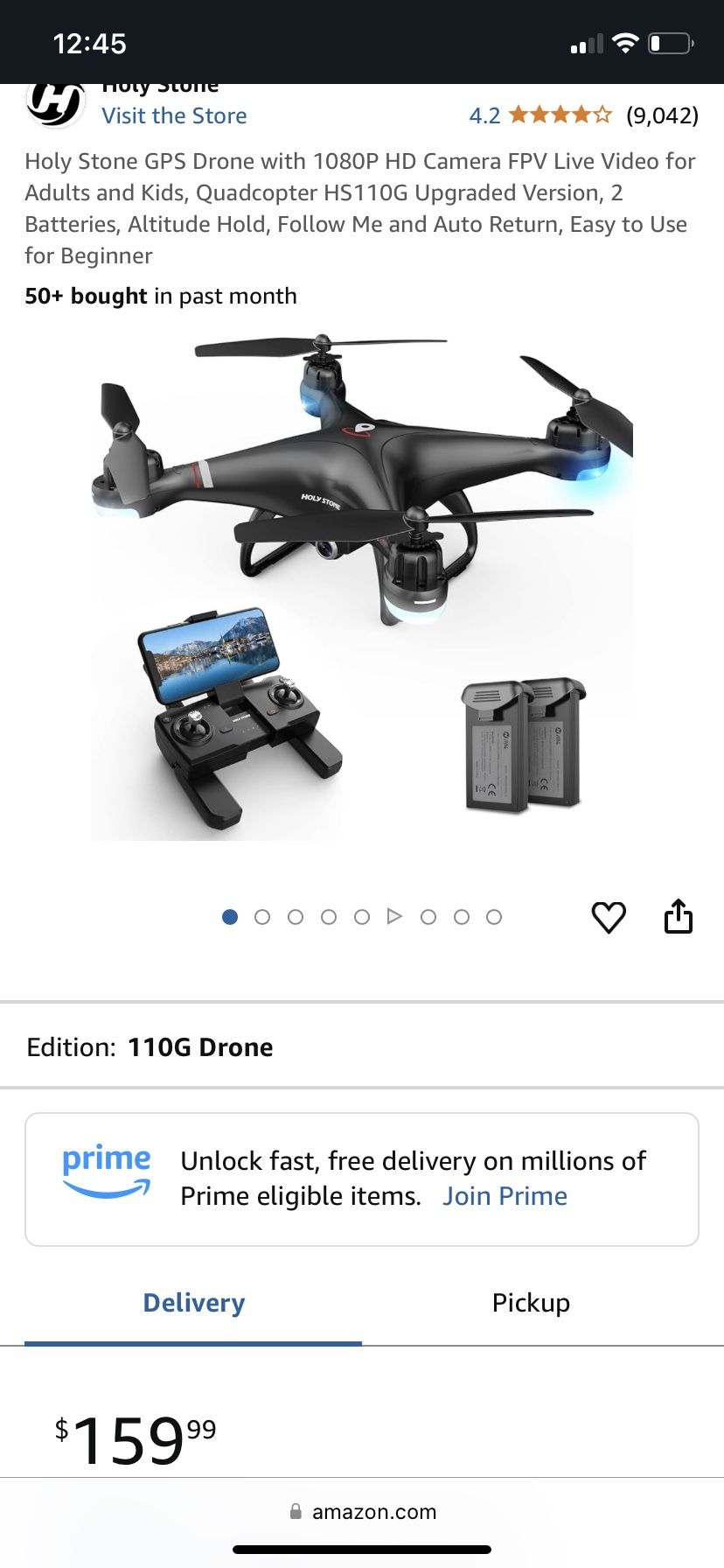
Task: Switch to the Pickup tab
Action: pyautogui.click(x=531, y=1303)
